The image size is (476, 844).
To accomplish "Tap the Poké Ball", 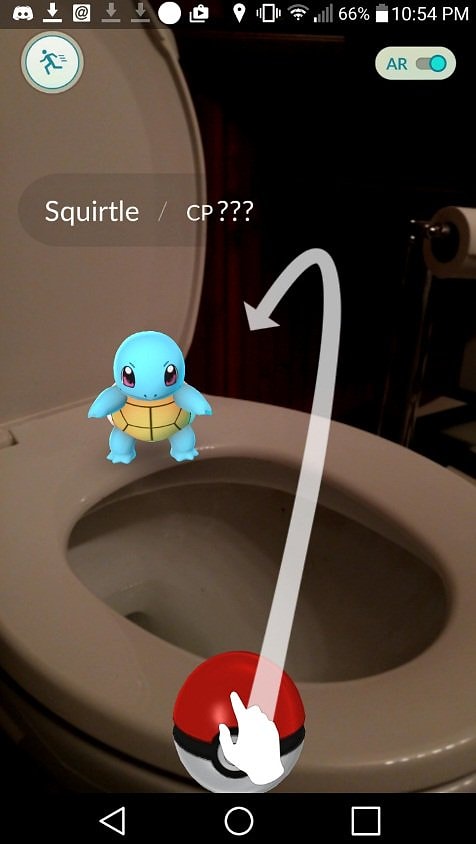I will click(239, 721).
